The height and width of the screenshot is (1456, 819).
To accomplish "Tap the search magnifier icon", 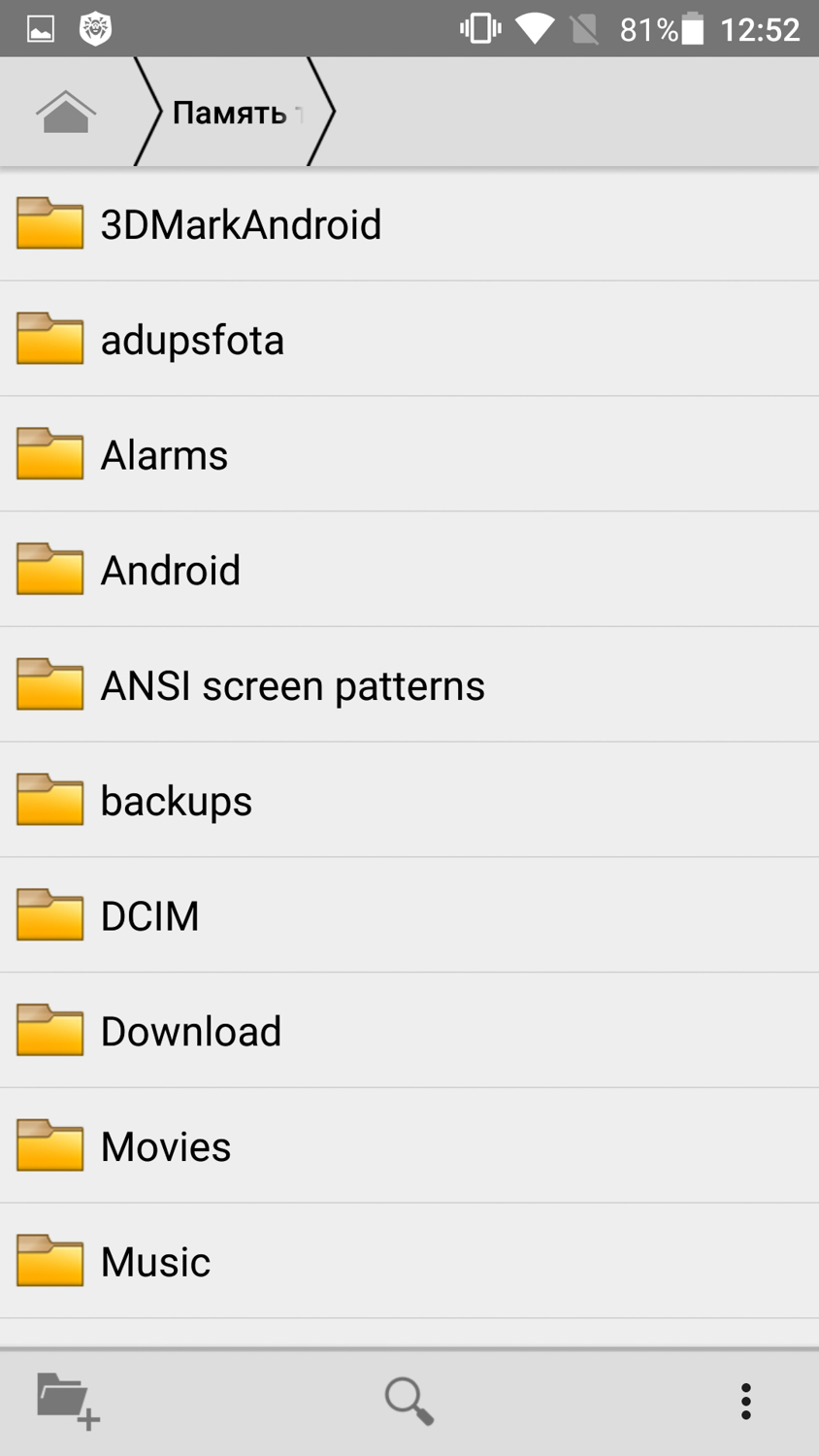I will 409,1402.
